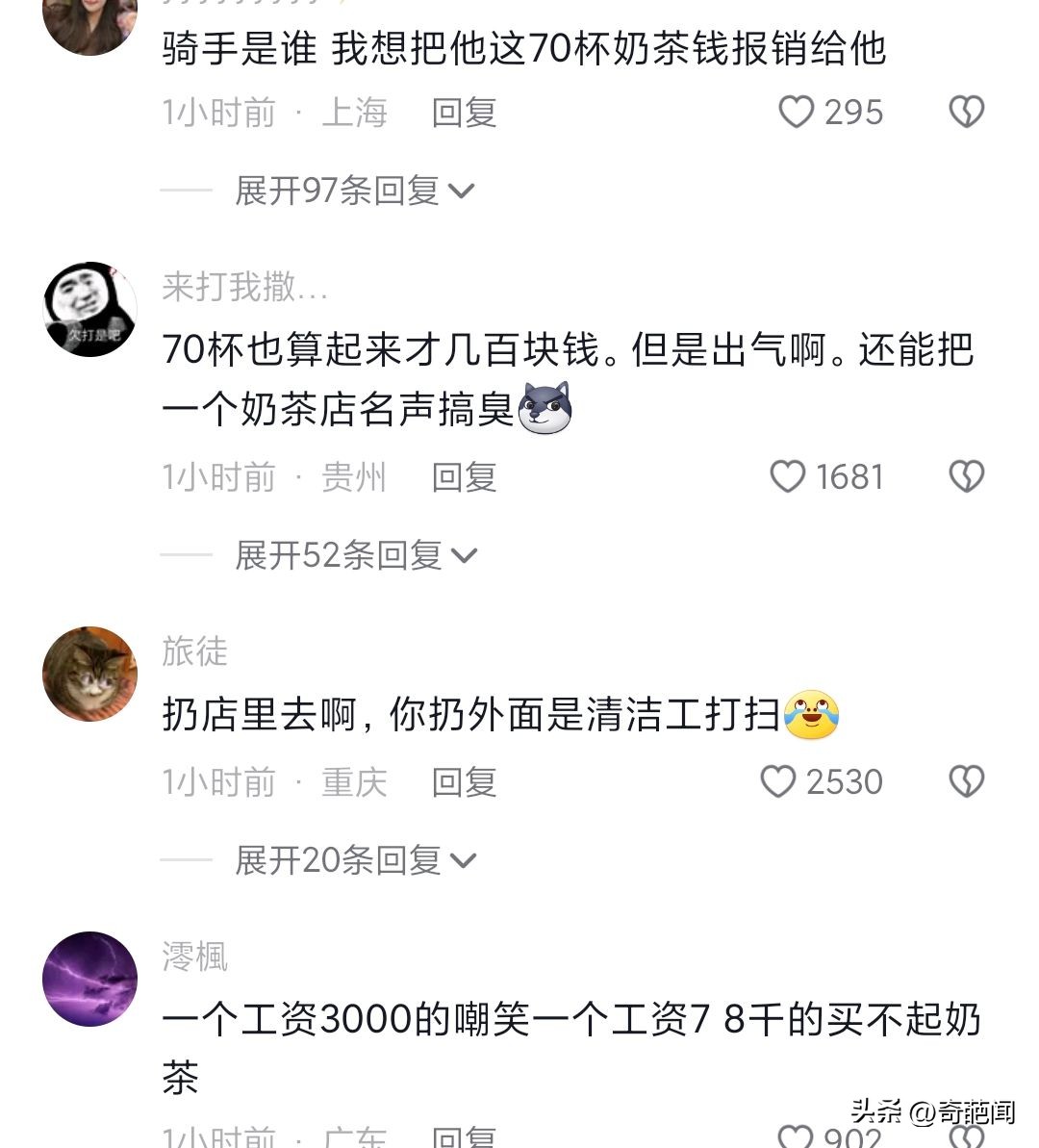Dislike the comment about reimbursing 70 milk teas

(965, 112)
